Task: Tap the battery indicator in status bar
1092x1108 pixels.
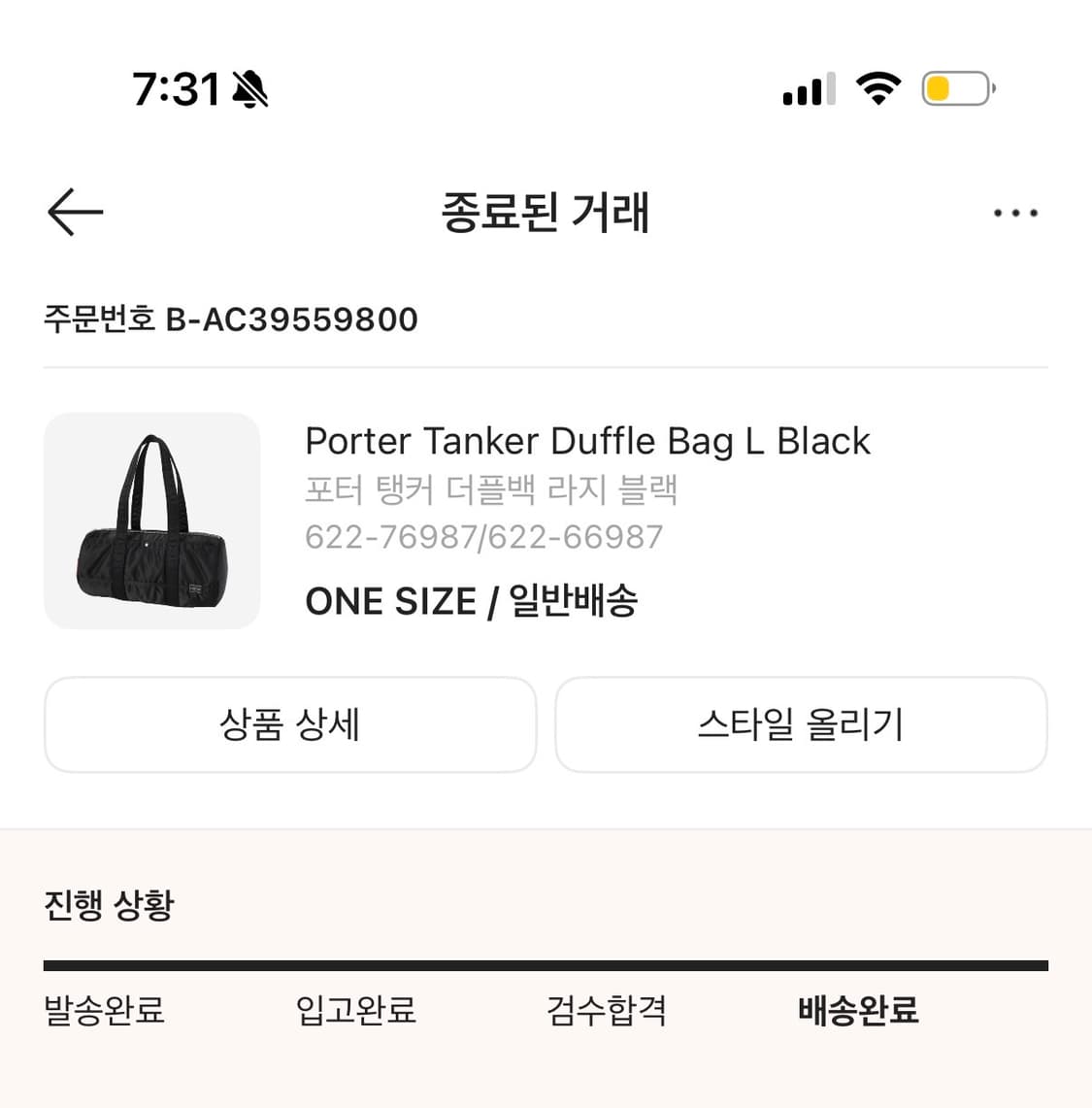Action: coord(956,88)
